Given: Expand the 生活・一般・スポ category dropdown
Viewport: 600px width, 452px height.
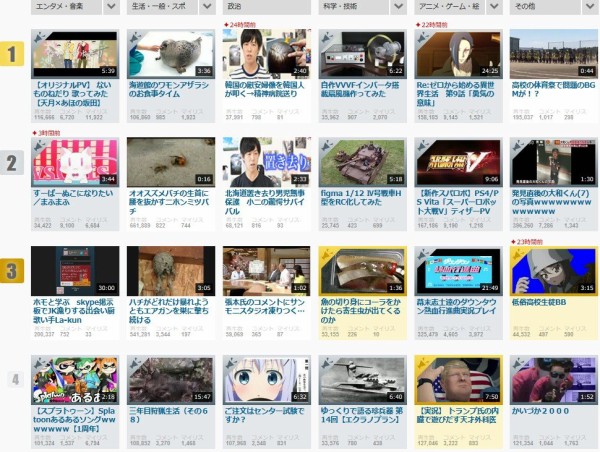Looking at the screenshot, I should tap(205, 6).
